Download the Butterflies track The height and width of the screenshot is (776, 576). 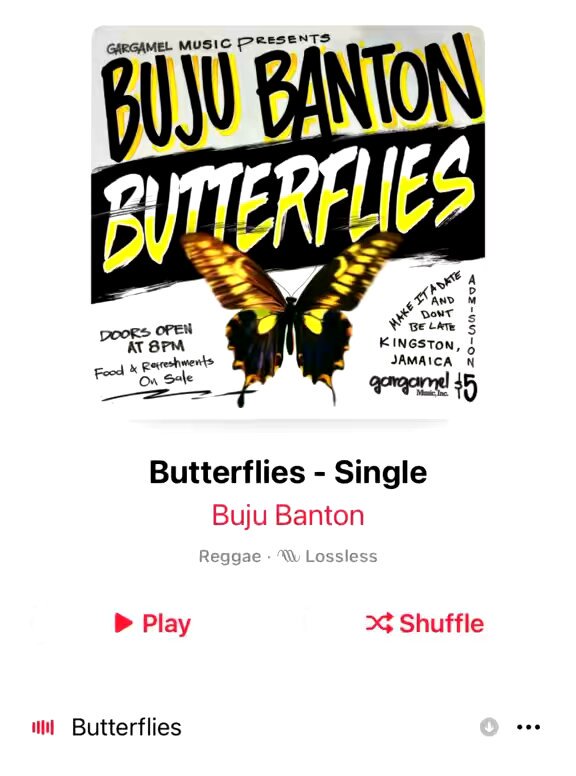(489, 727)
